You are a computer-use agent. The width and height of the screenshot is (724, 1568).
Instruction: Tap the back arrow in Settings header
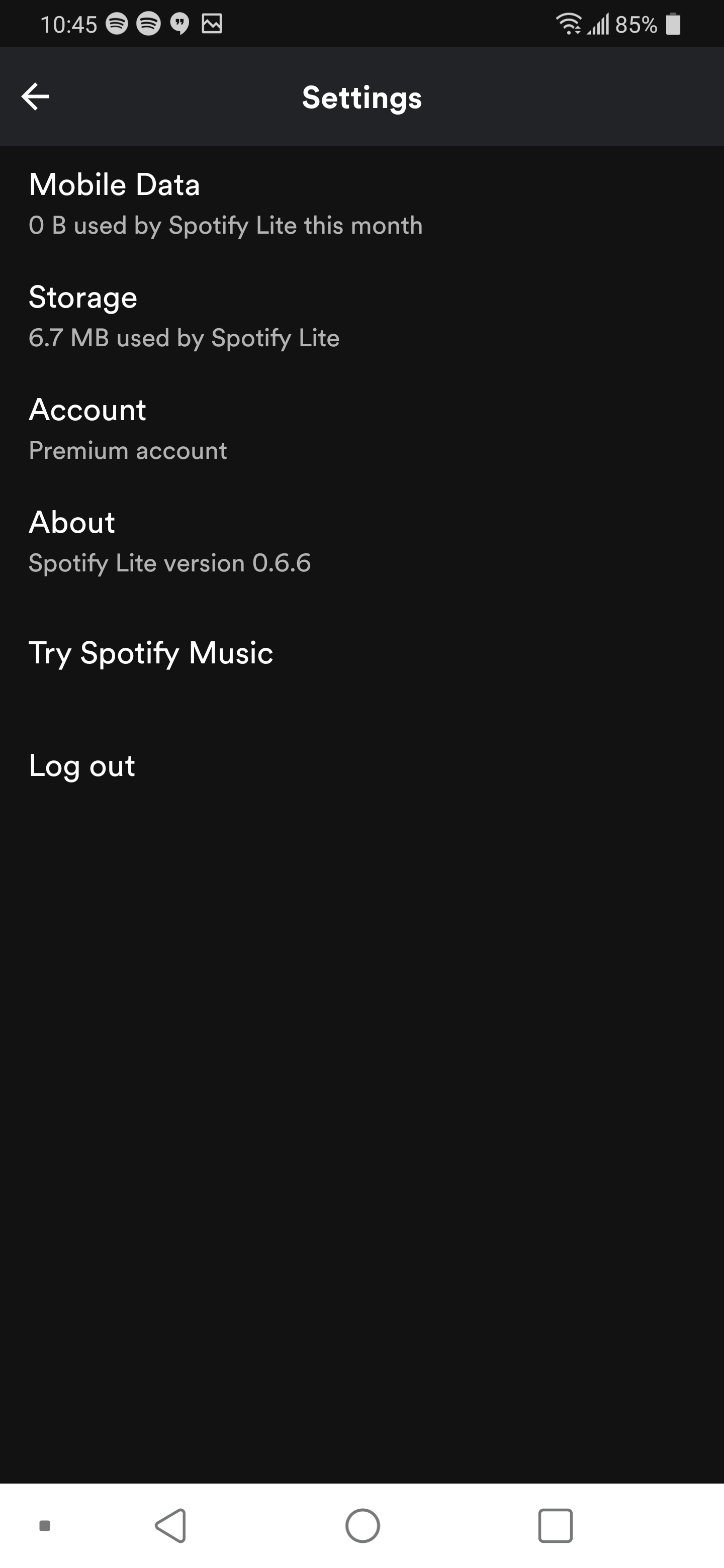[x=35, y=96]
